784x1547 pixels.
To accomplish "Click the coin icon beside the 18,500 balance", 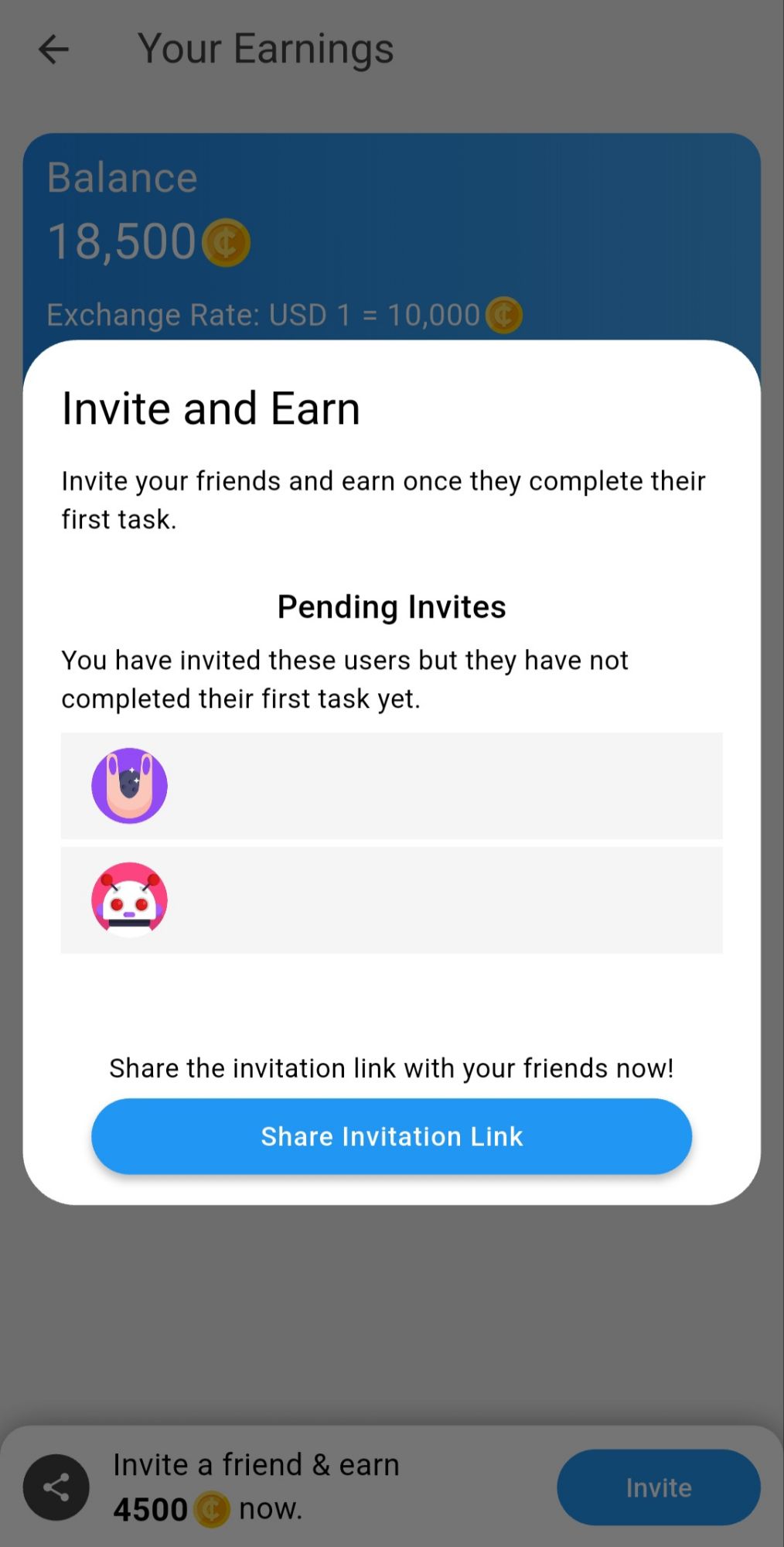I will (x=225, y=242).
